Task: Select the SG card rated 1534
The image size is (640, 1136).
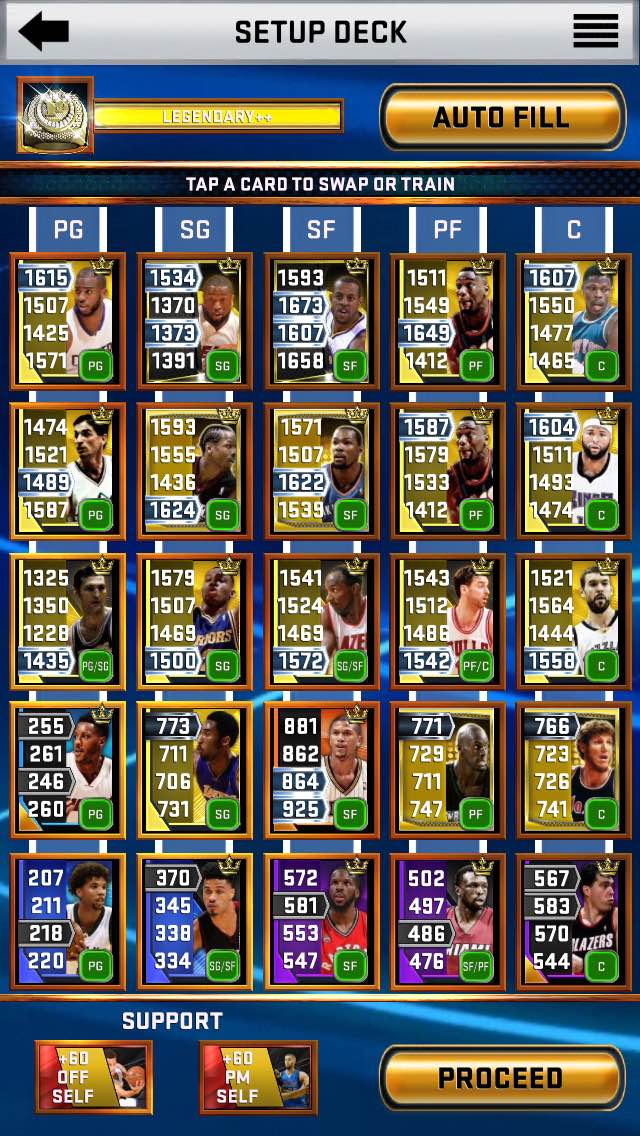Action: click(x=195, y=321)
